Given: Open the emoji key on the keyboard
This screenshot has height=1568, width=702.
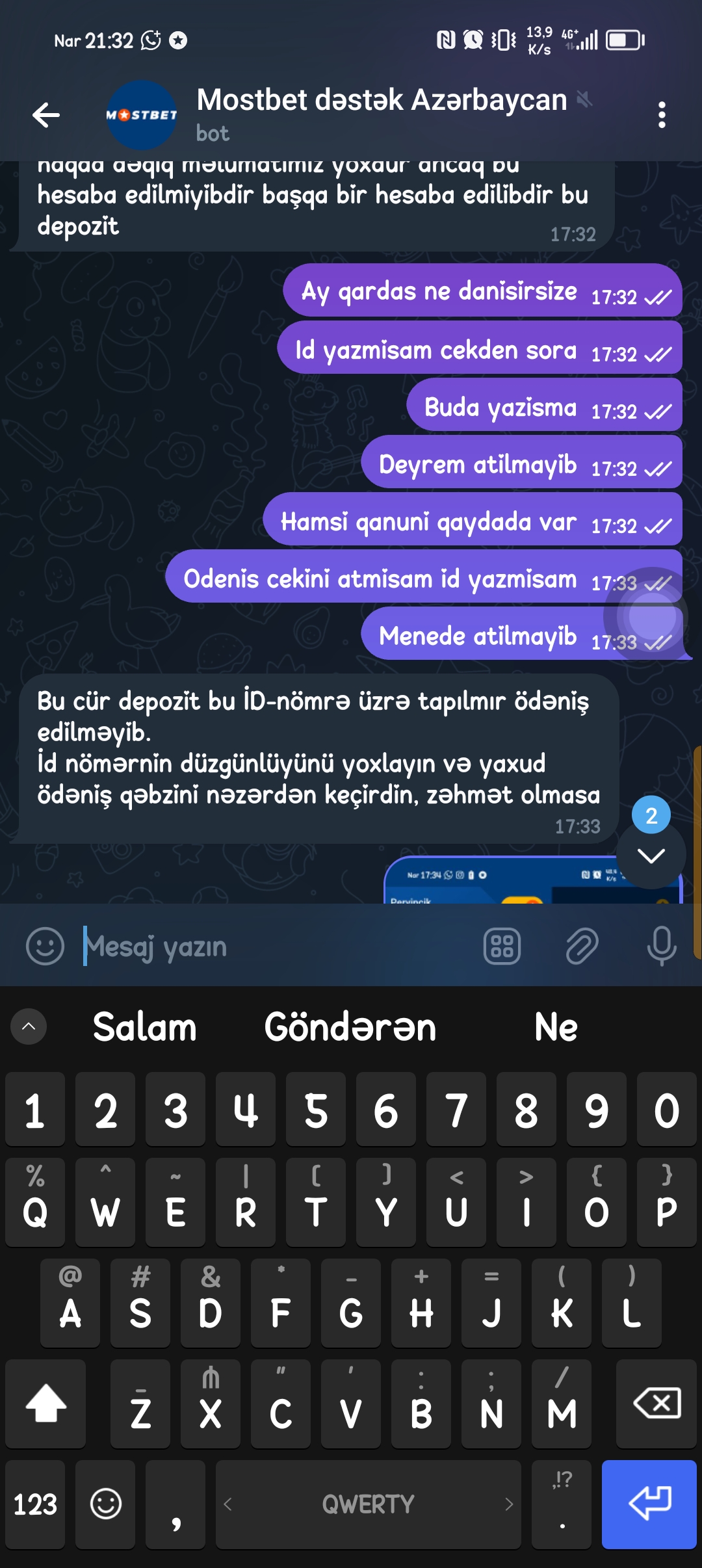Looking at the screenshot, I should click(x=105, y=1504).
